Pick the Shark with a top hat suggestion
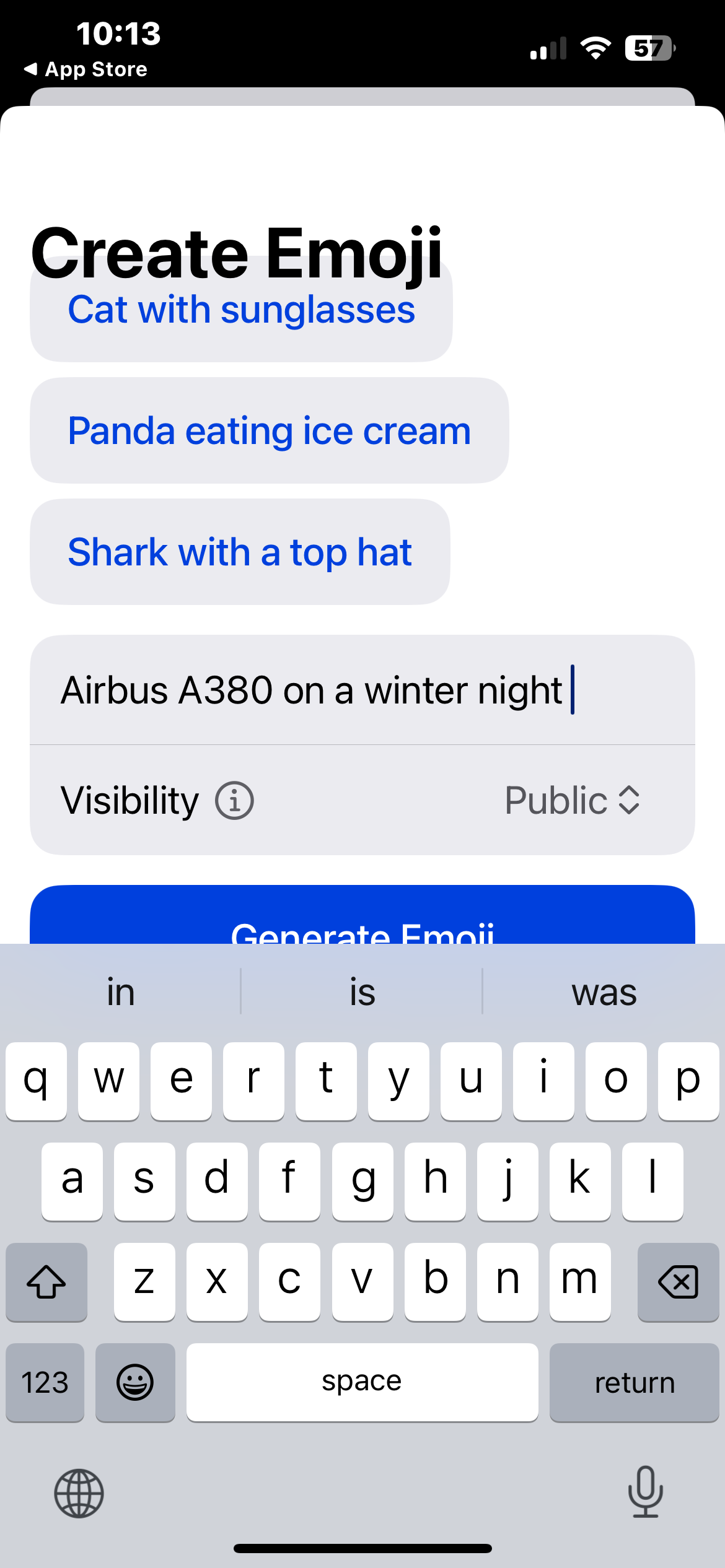 pyautogui.click(x=240, y=552)
